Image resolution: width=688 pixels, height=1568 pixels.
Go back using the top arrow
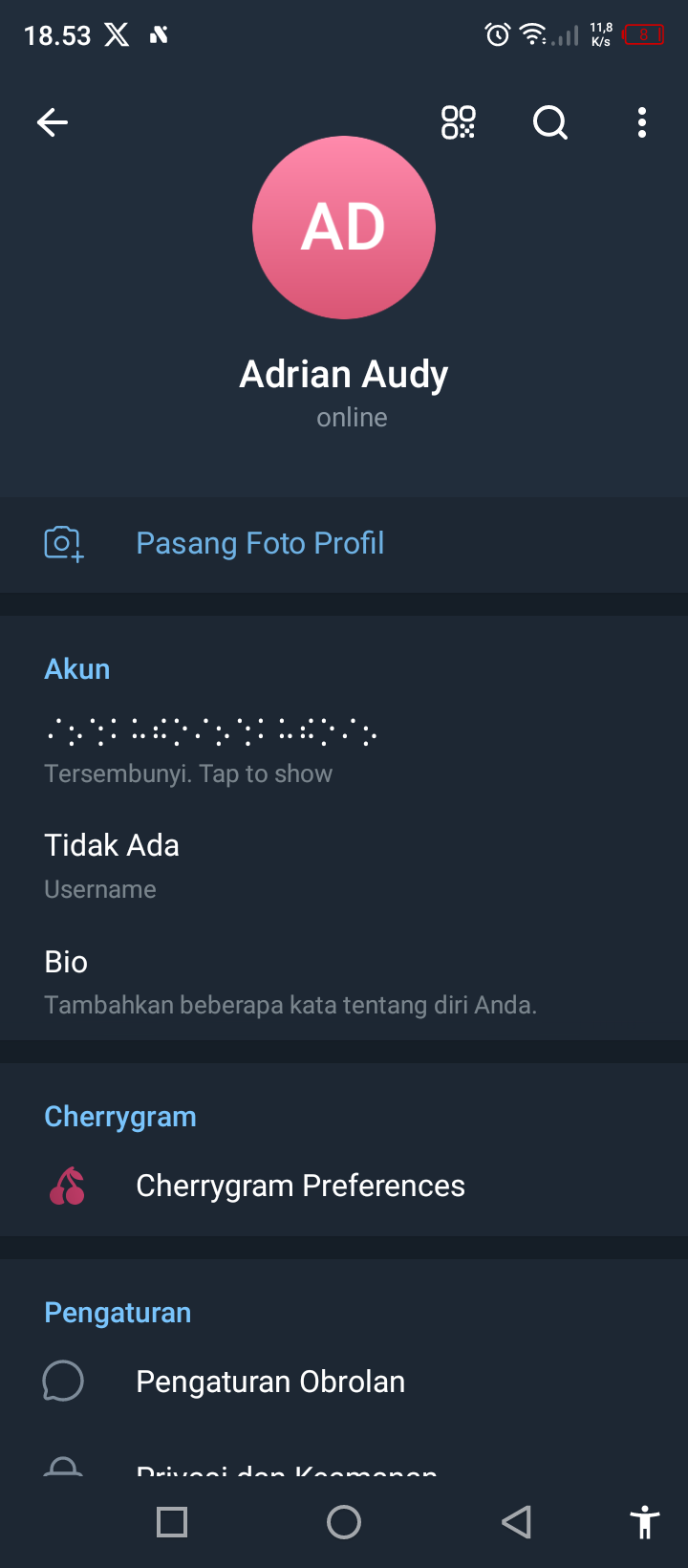(53, 122)
